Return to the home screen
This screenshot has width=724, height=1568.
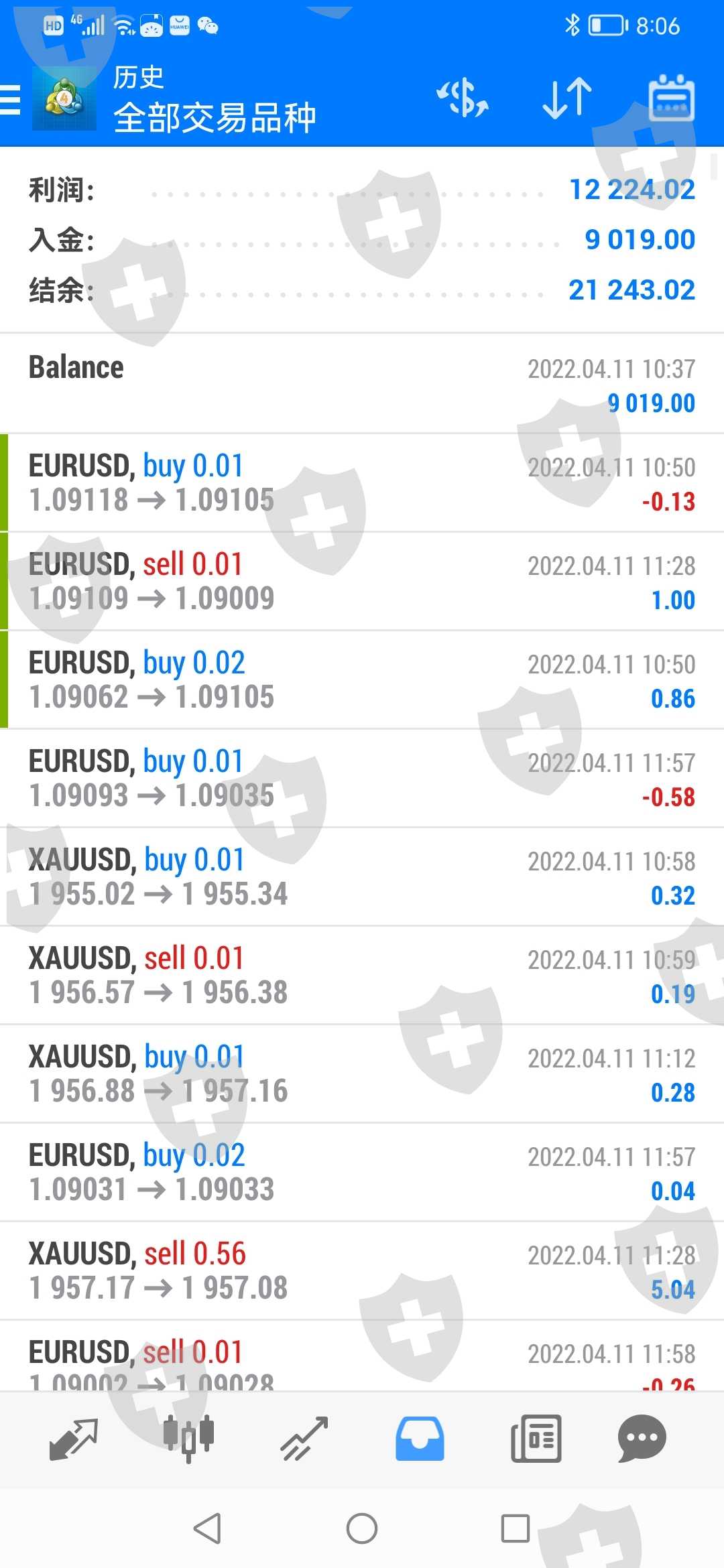point(362,1528)
